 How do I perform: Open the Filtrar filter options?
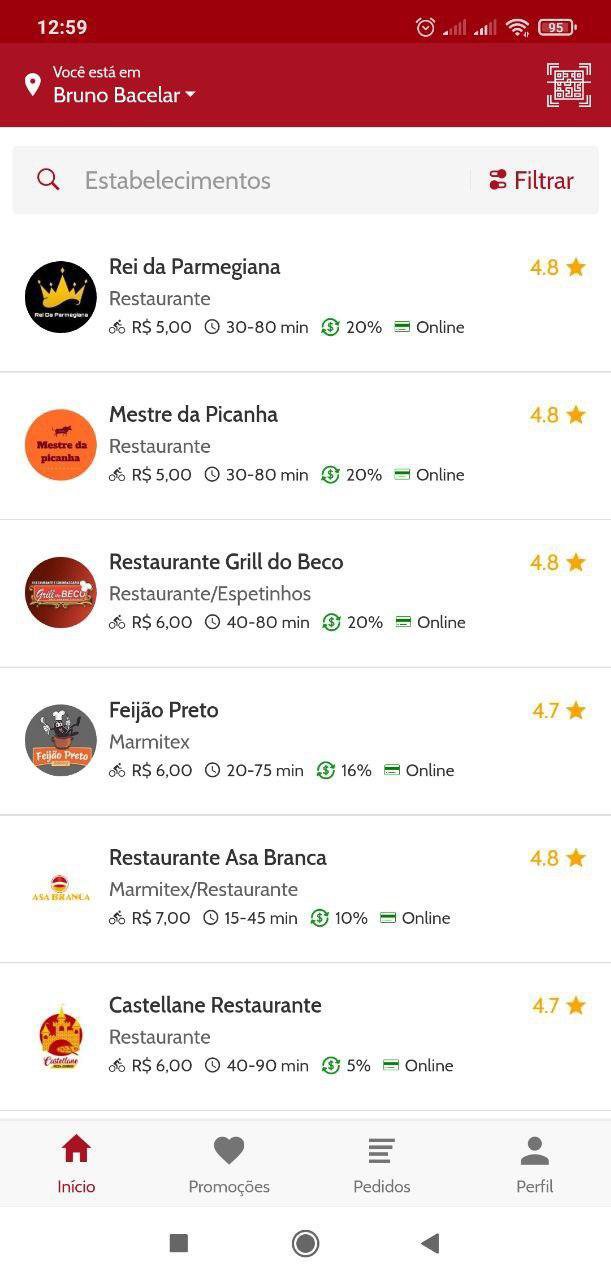(x=531, y=181)
